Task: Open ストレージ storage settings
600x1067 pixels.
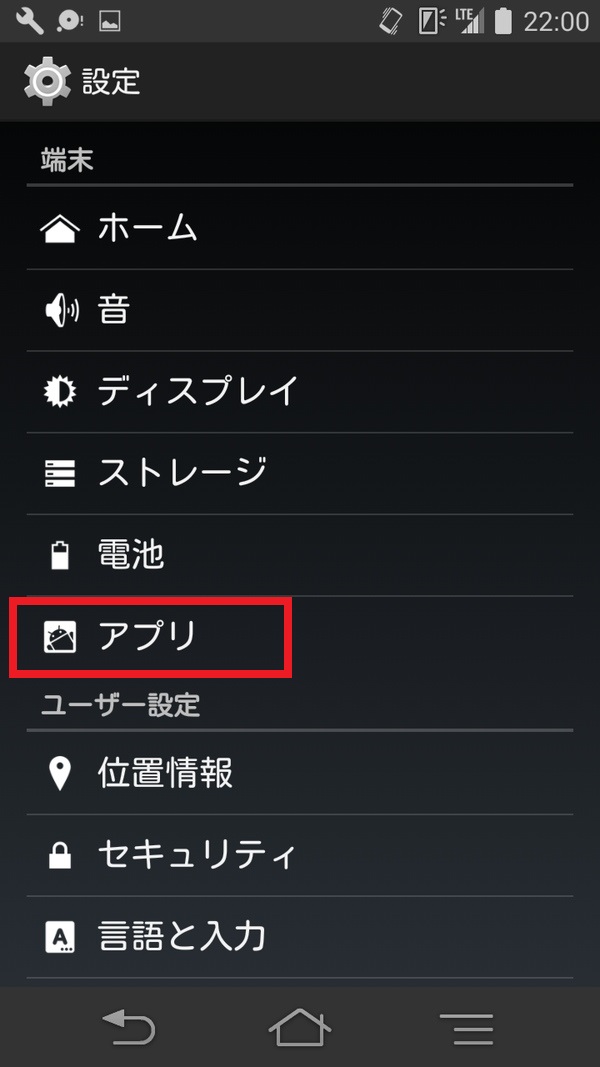Action: 300,473
